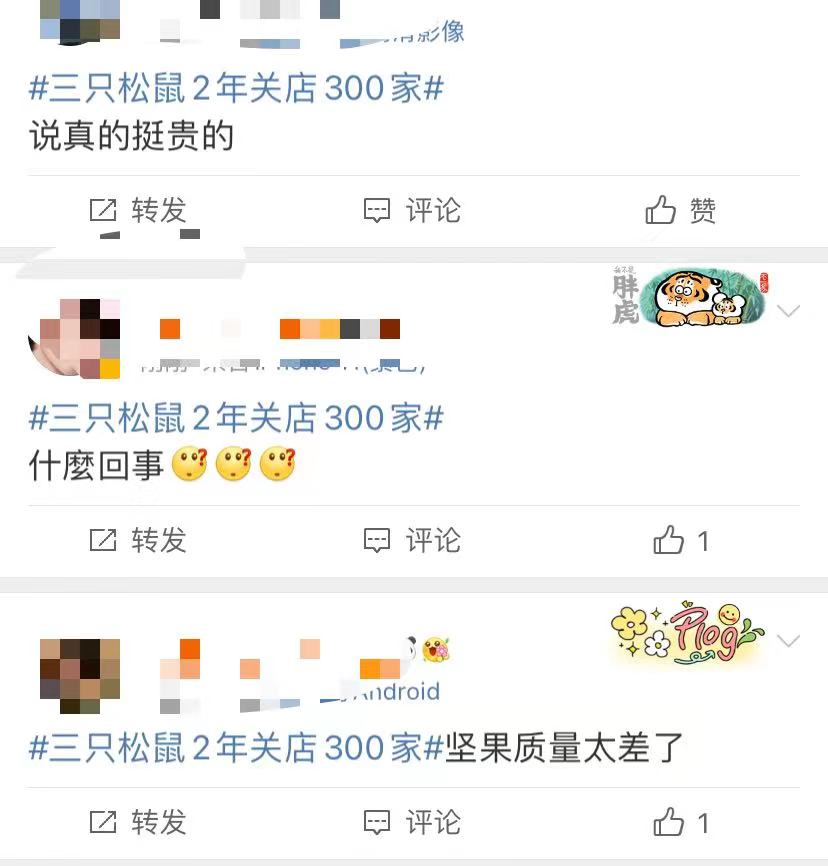828x866 pixels.
Task: Open avatar of '坚果质量太差了' post author
Action: (x=80, y=674)
